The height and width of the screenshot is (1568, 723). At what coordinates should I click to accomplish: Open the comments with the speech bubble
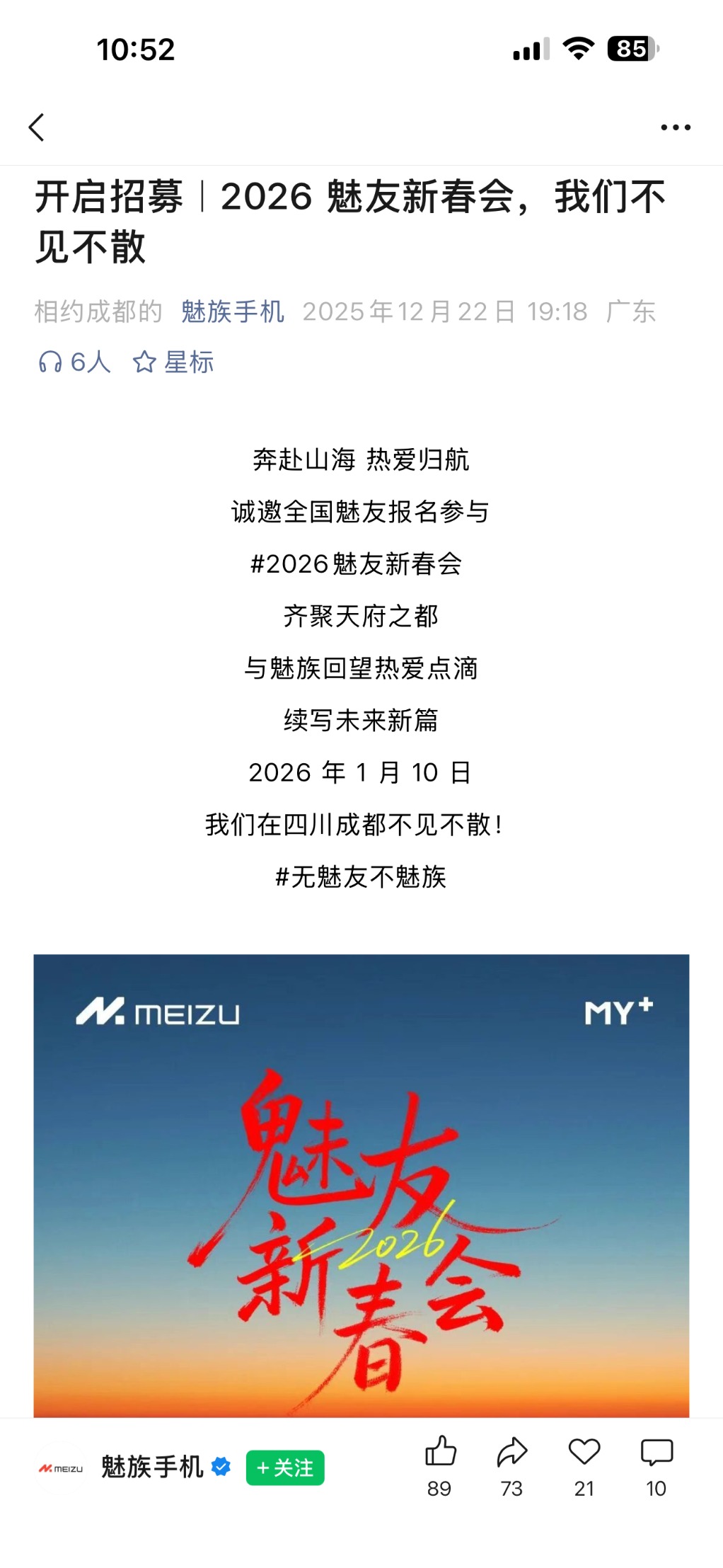tap(656, 1452)
